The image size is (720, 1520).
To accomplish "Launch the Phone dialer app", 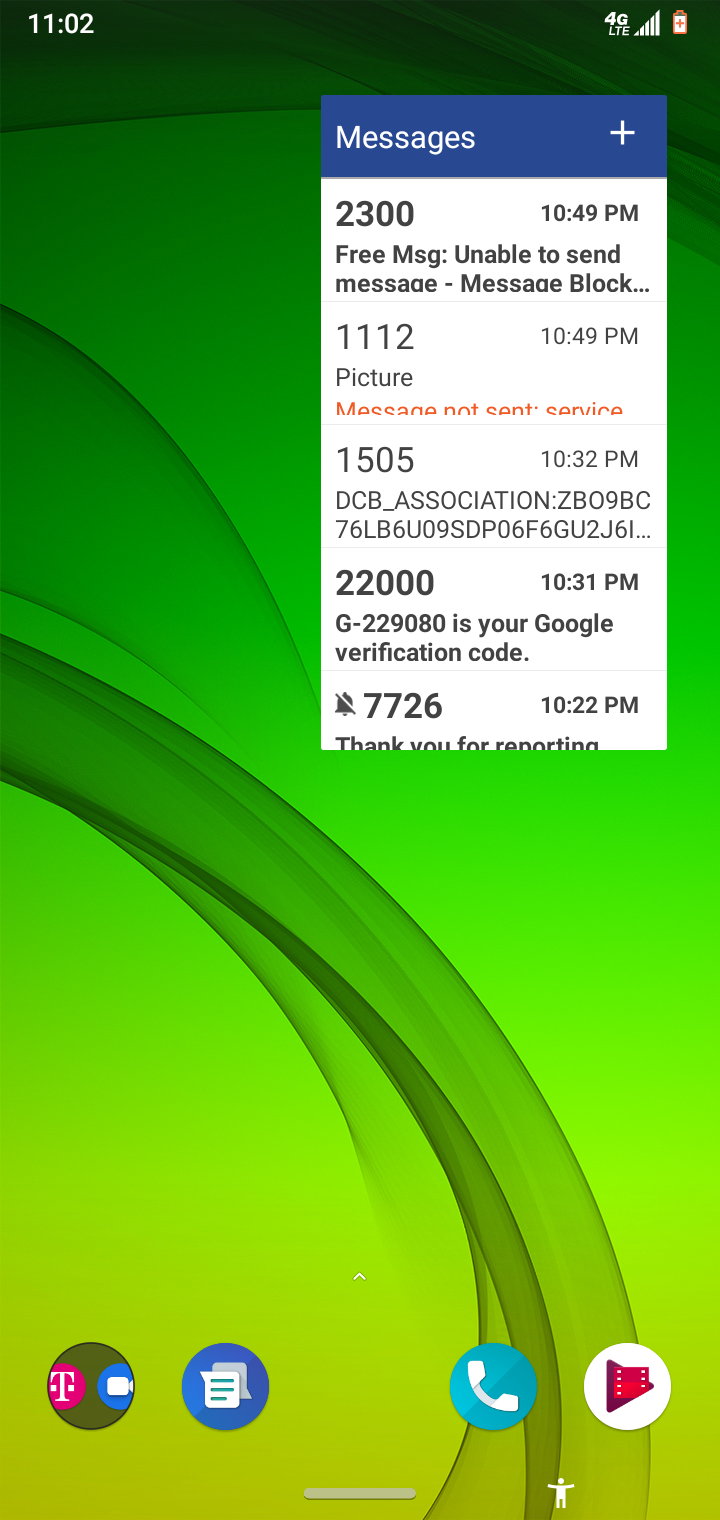I will pos(493,1386).
